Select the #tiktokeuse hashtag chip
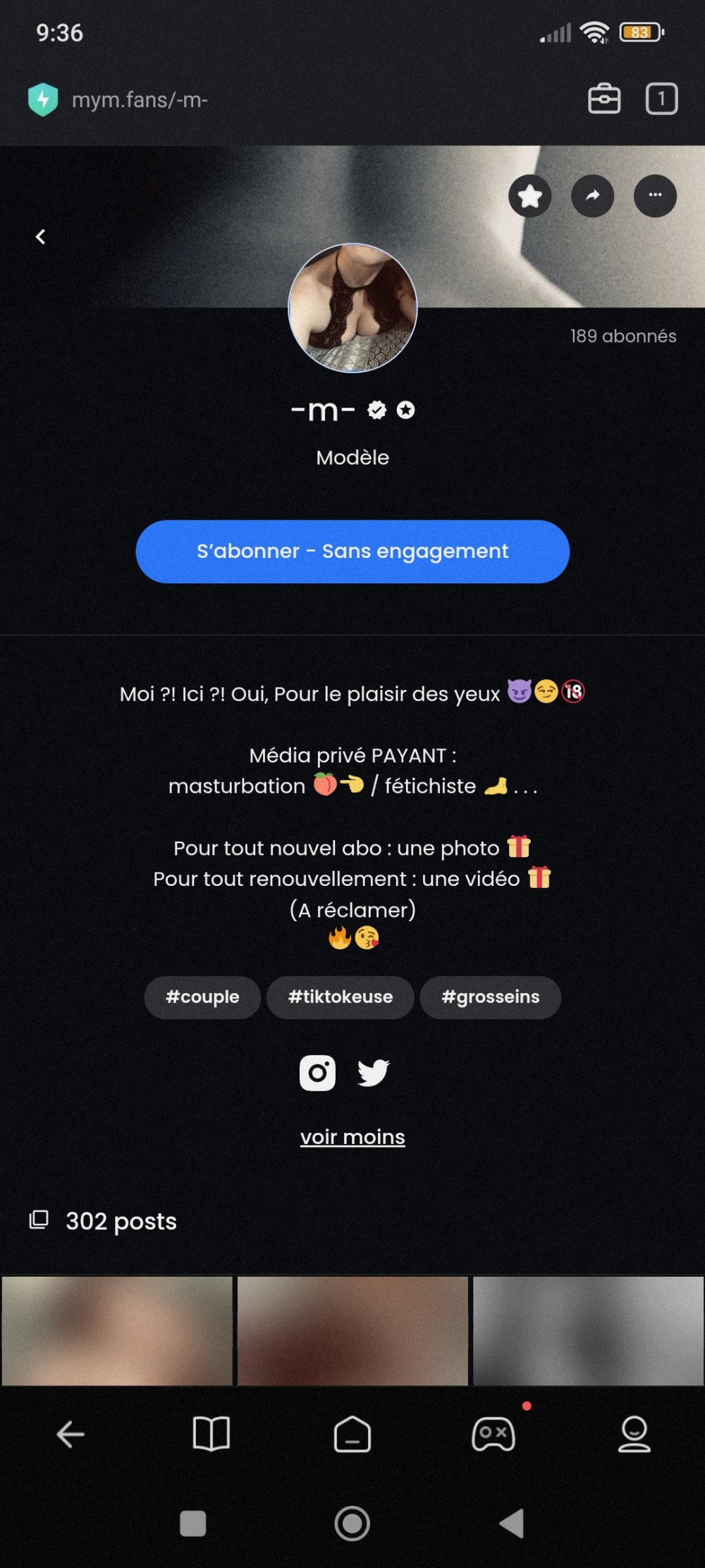Screen dimensions: 705x1568 341,997
